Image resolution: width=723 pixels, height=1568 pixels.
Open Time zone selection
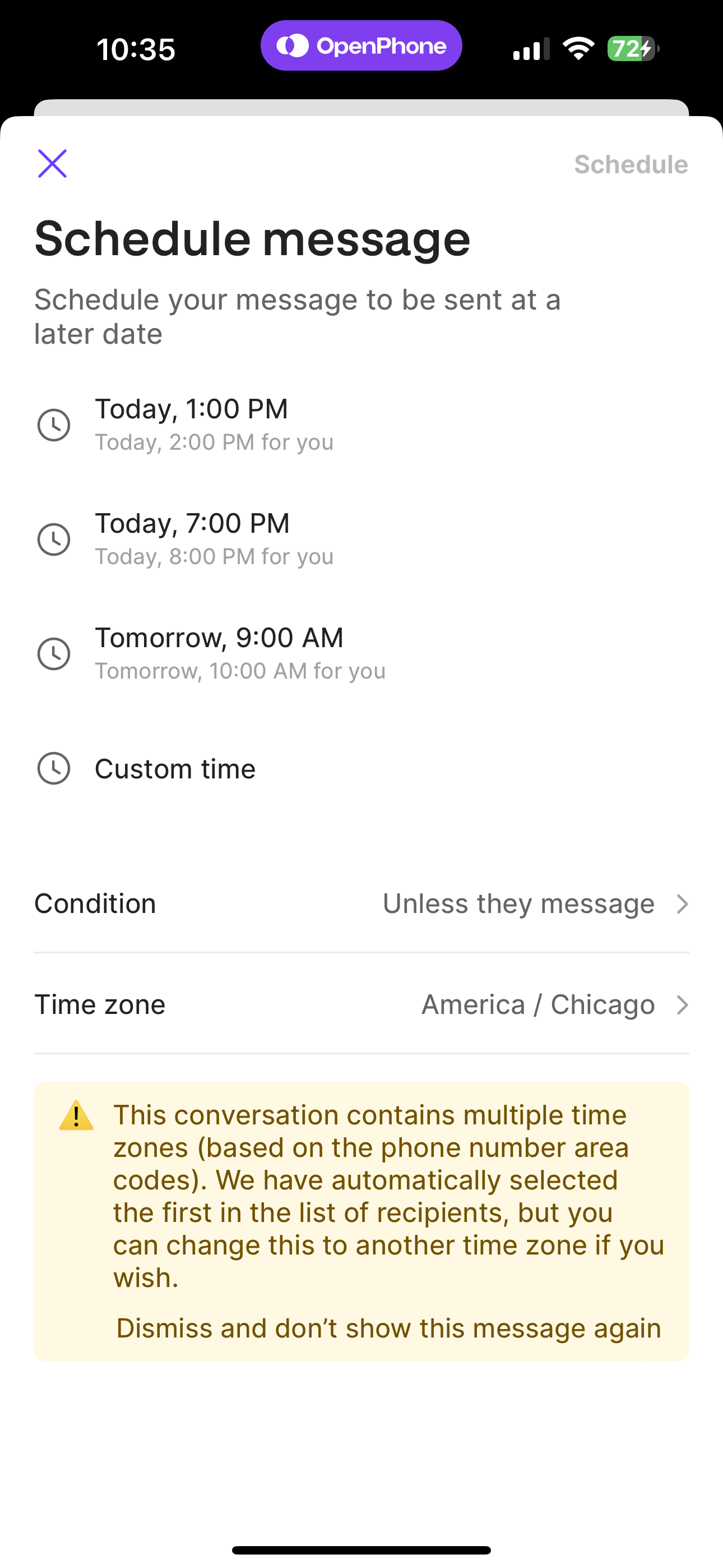point(361,1005)
